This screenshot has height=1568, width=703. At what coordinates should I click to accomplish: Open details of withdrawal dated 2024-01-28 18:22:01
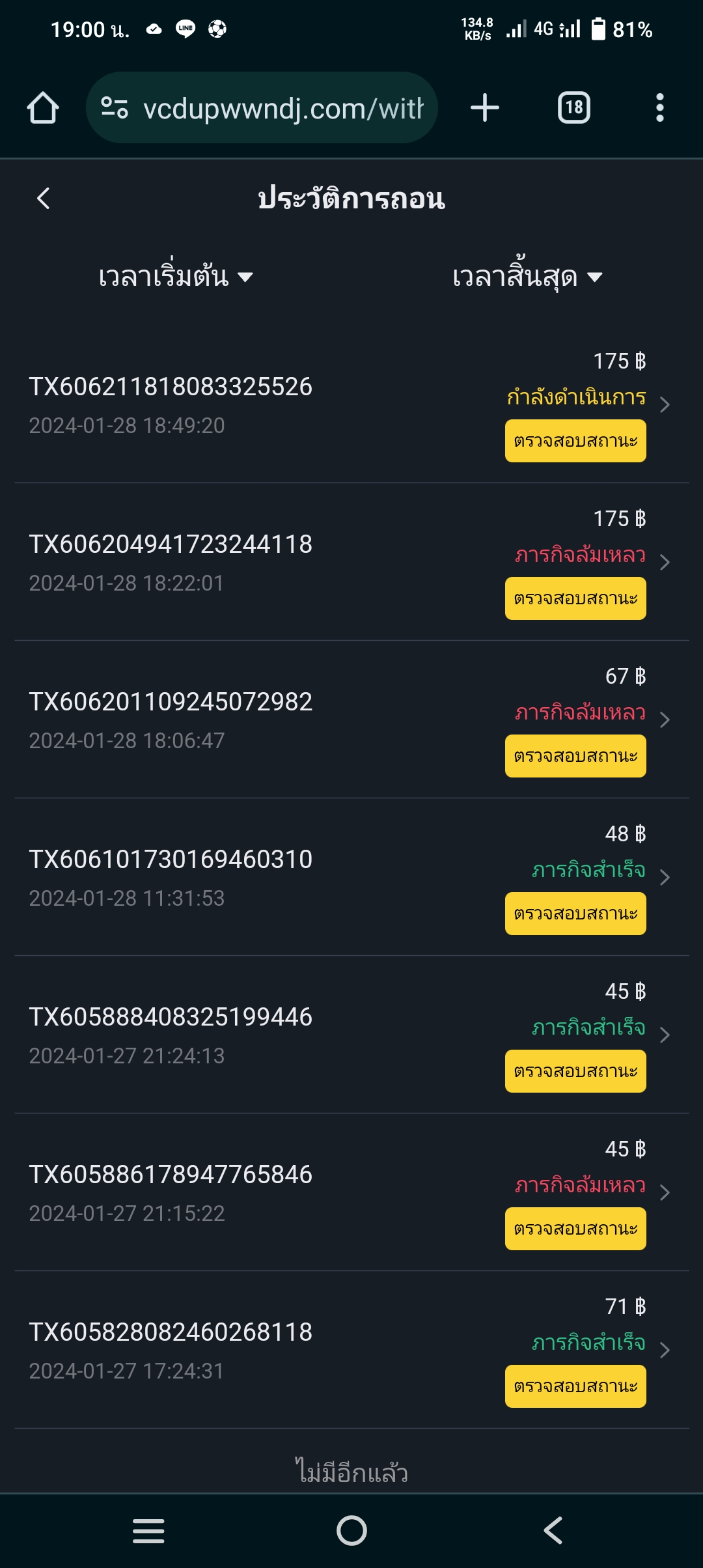tap(665, 562)
